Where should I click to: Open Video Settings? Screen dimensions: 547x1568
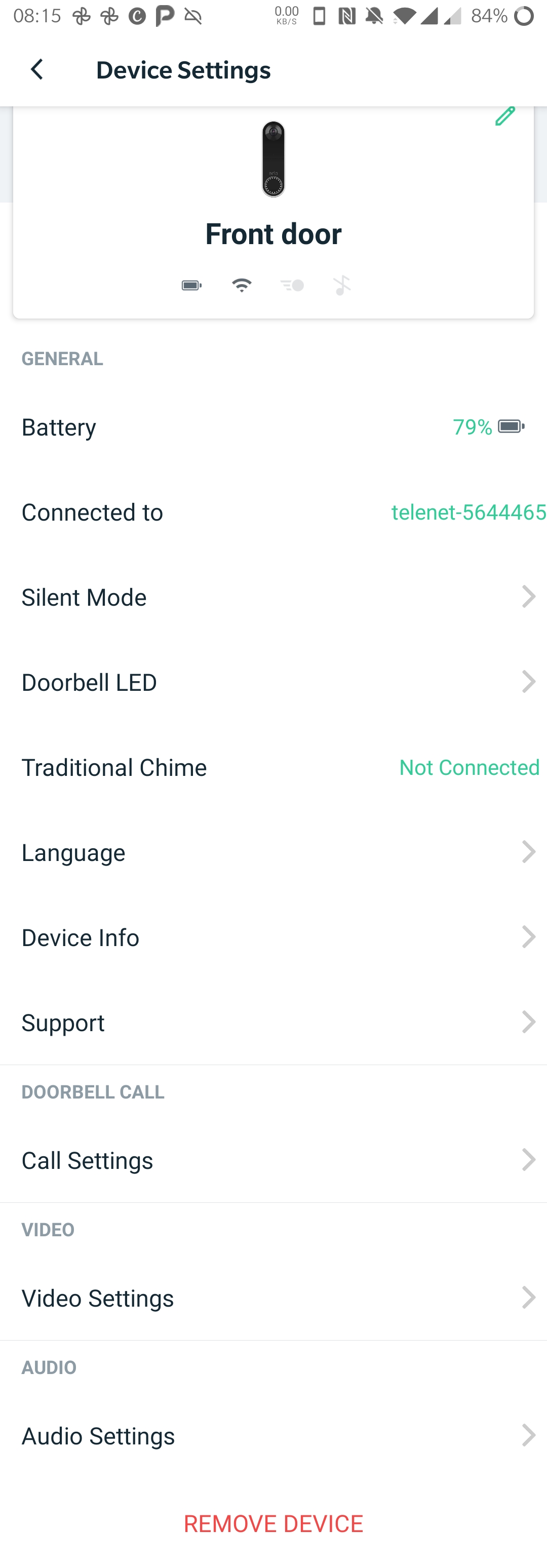coord(273,1297)
